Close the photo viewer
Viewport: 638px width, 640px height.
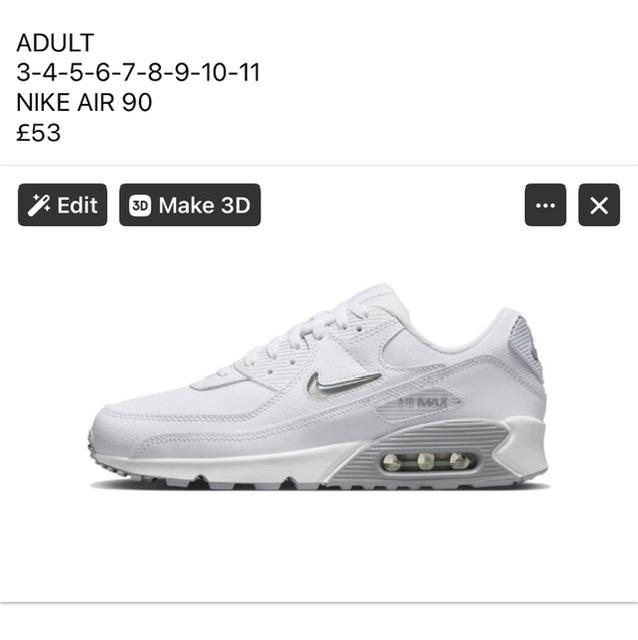point(598,205)
